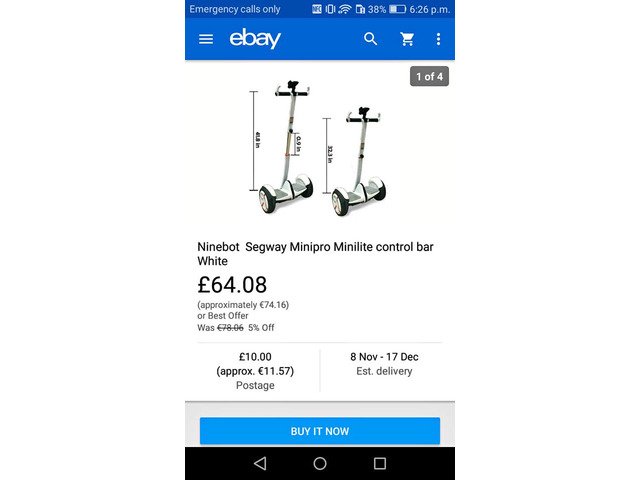The image size is (640, 480).
Task: Open the shopping cart
Action: pyautogui.click(x=407, y=39)
